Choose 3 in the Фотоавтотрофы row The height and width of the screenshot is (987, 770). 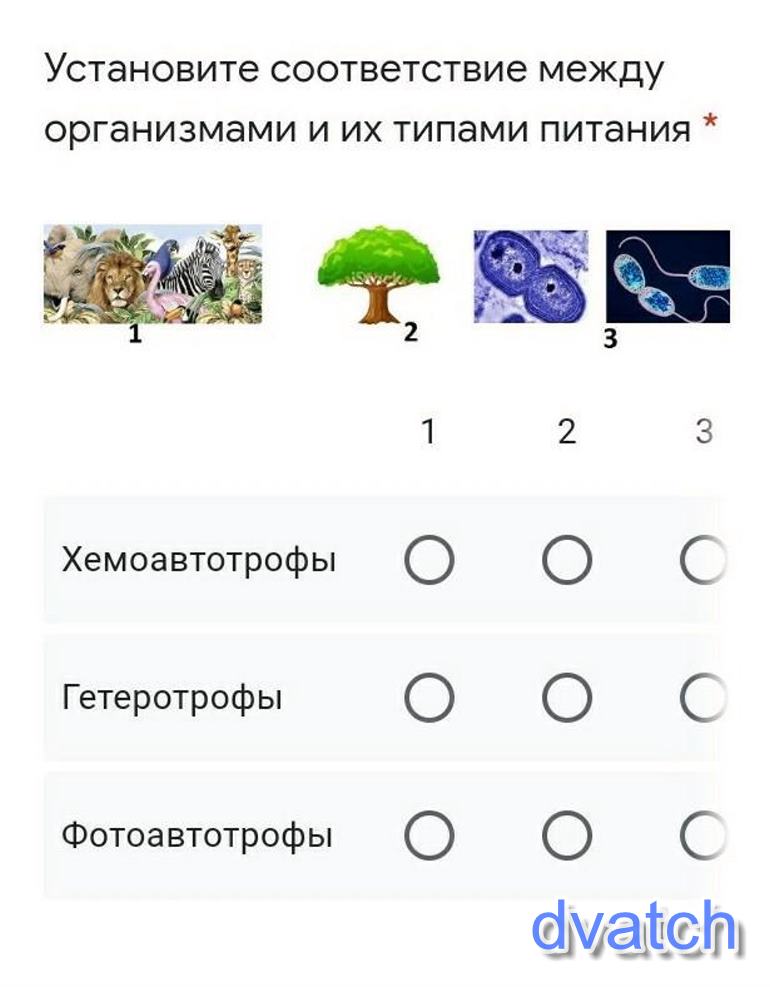pos(702,836)
